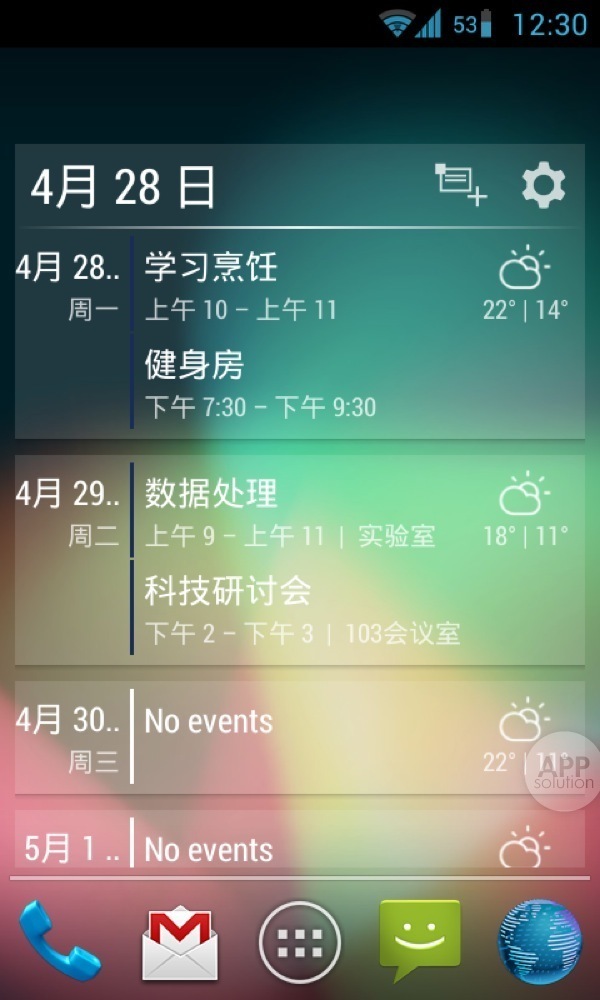
Task: Add a new calendar event
Action: tap(461, 186)
